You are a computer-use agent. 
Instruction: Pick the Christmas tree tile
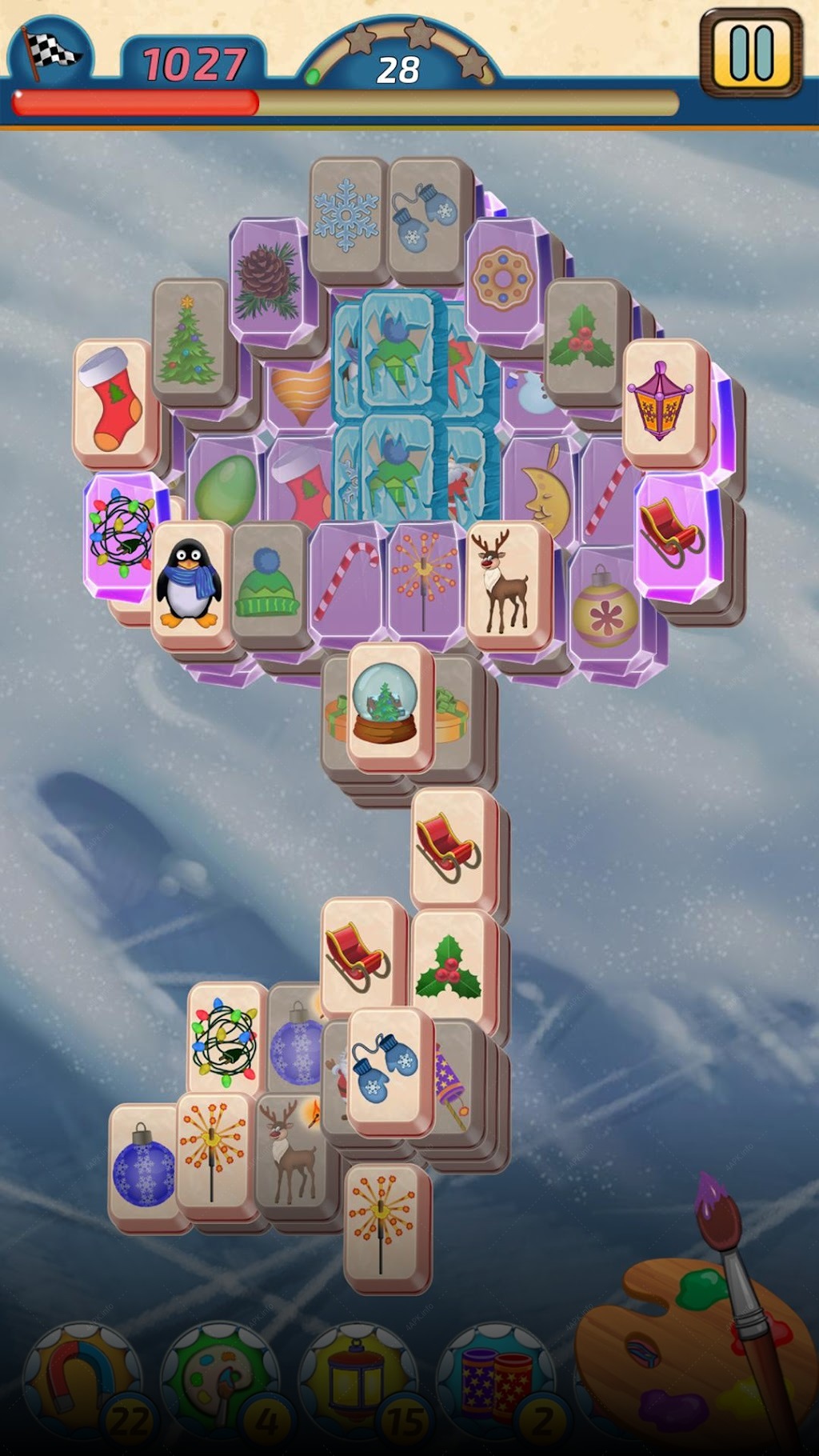(x=190, y=342)
